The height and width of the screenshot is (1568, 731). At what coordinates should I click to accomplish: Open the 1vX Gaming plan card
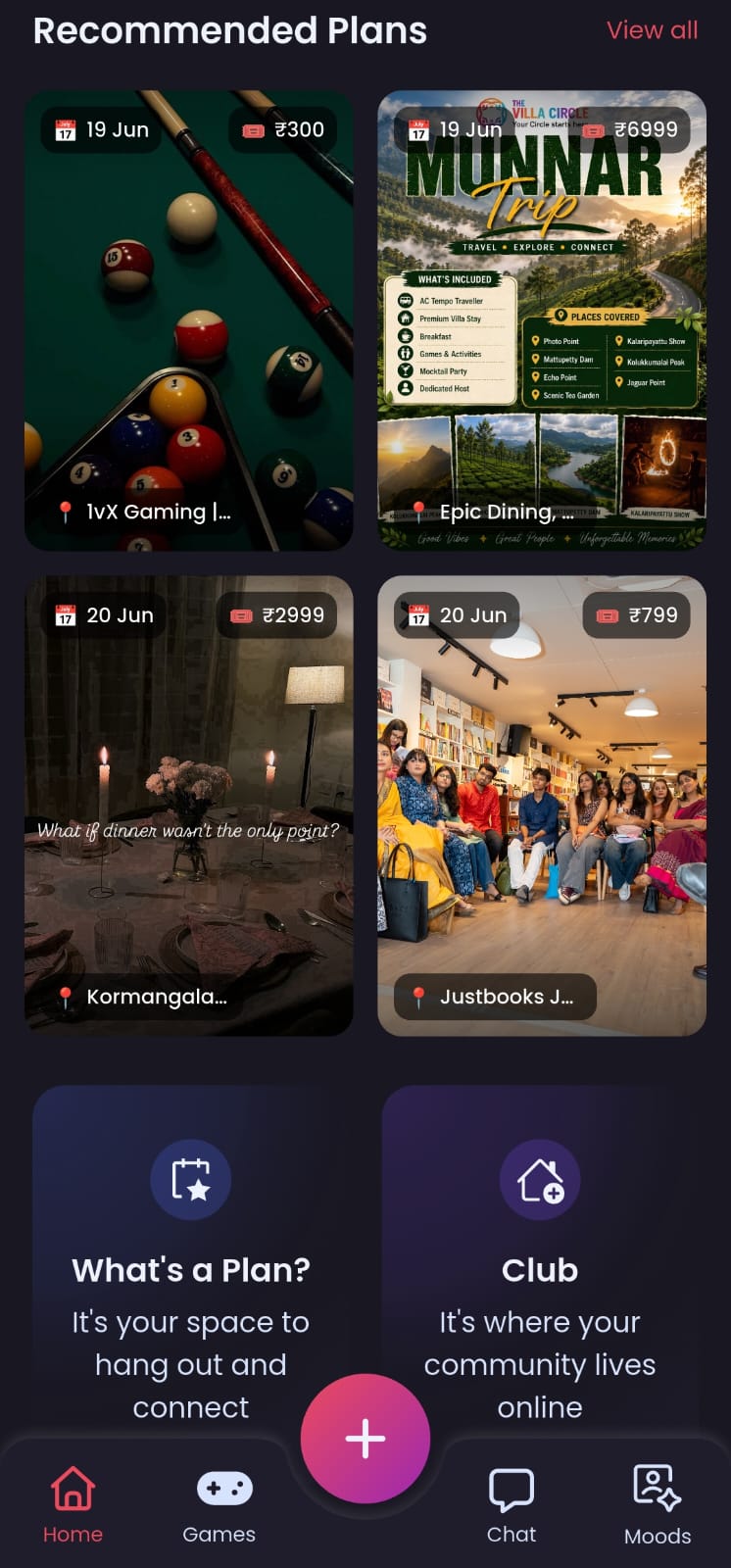click(189, 320)
